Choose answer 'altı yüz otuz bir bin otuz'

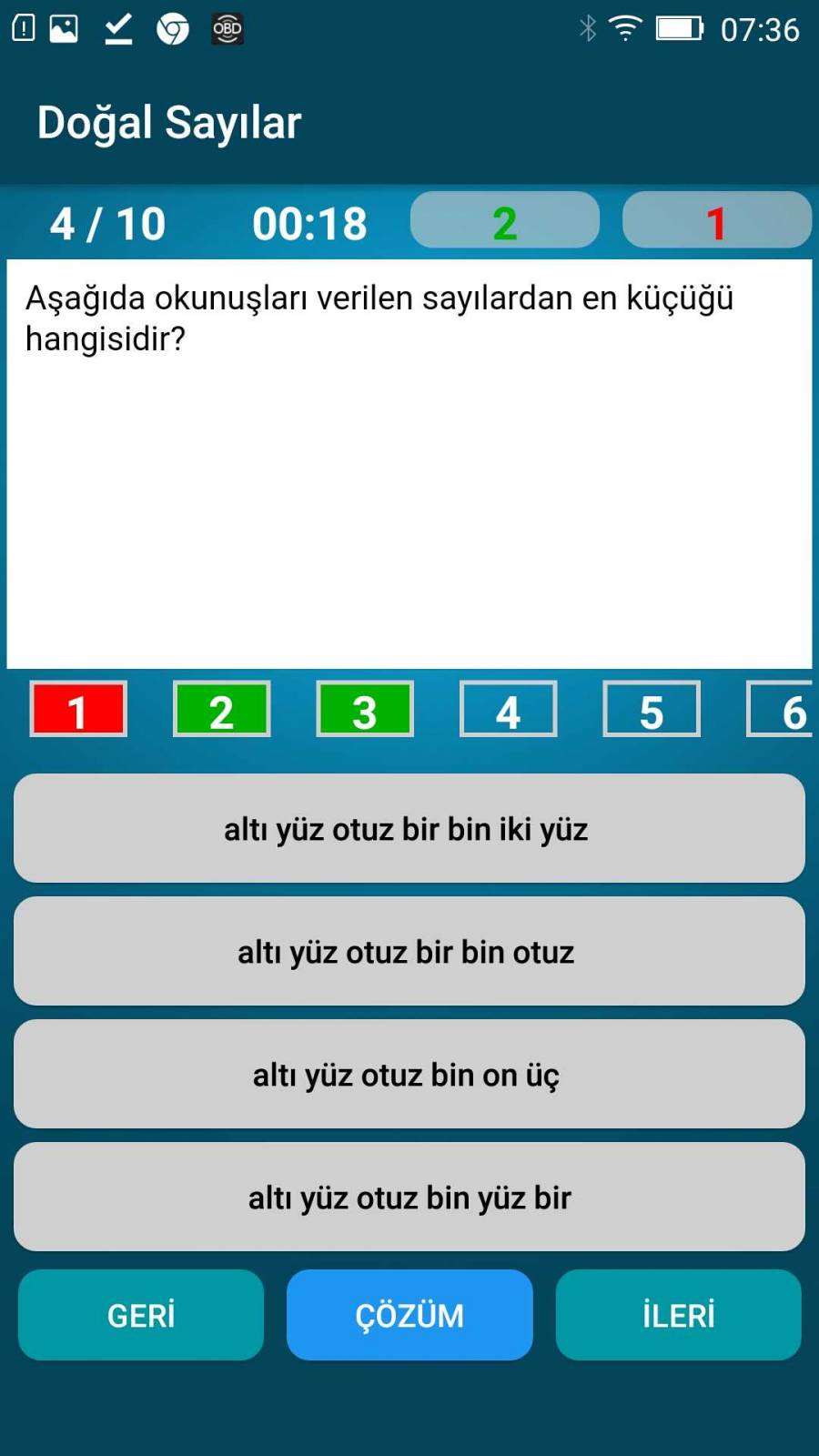409,951
